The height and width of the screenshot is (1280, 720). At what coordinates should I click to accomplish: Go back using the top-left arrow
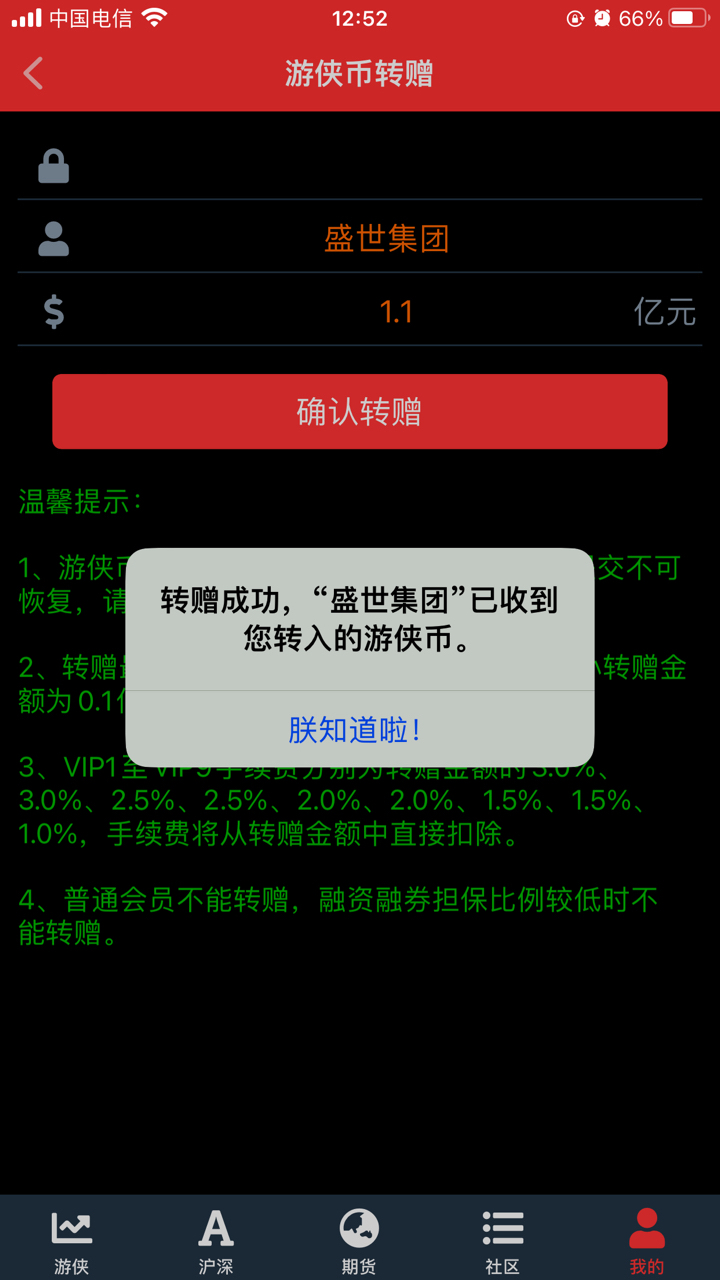(x=33, y=73)
